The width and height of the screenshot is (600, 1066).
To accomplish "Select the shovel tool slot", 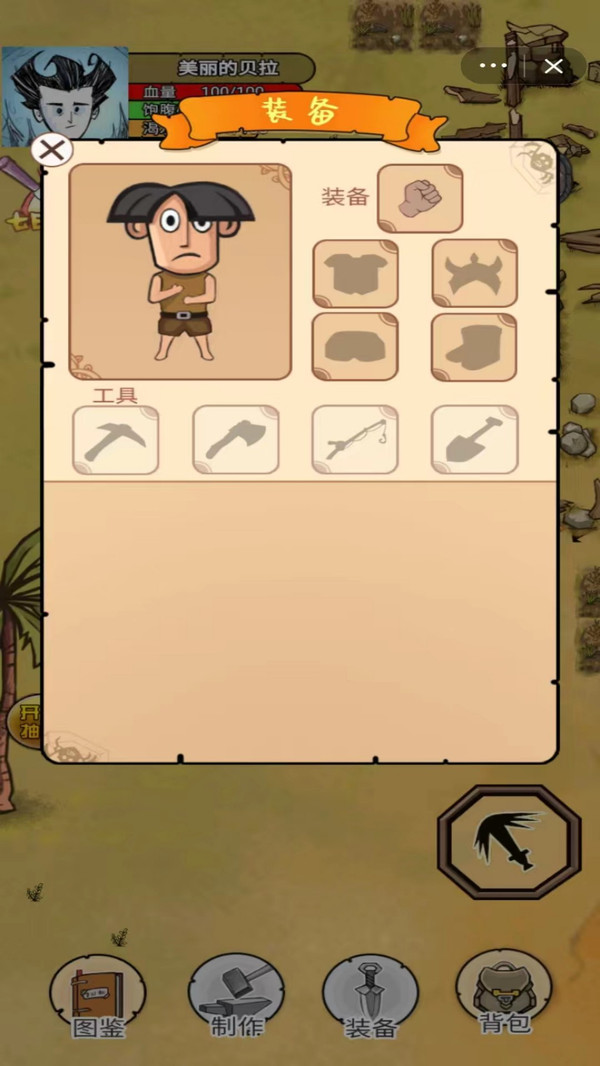I will pyautogui.click(x=474, y=439).
